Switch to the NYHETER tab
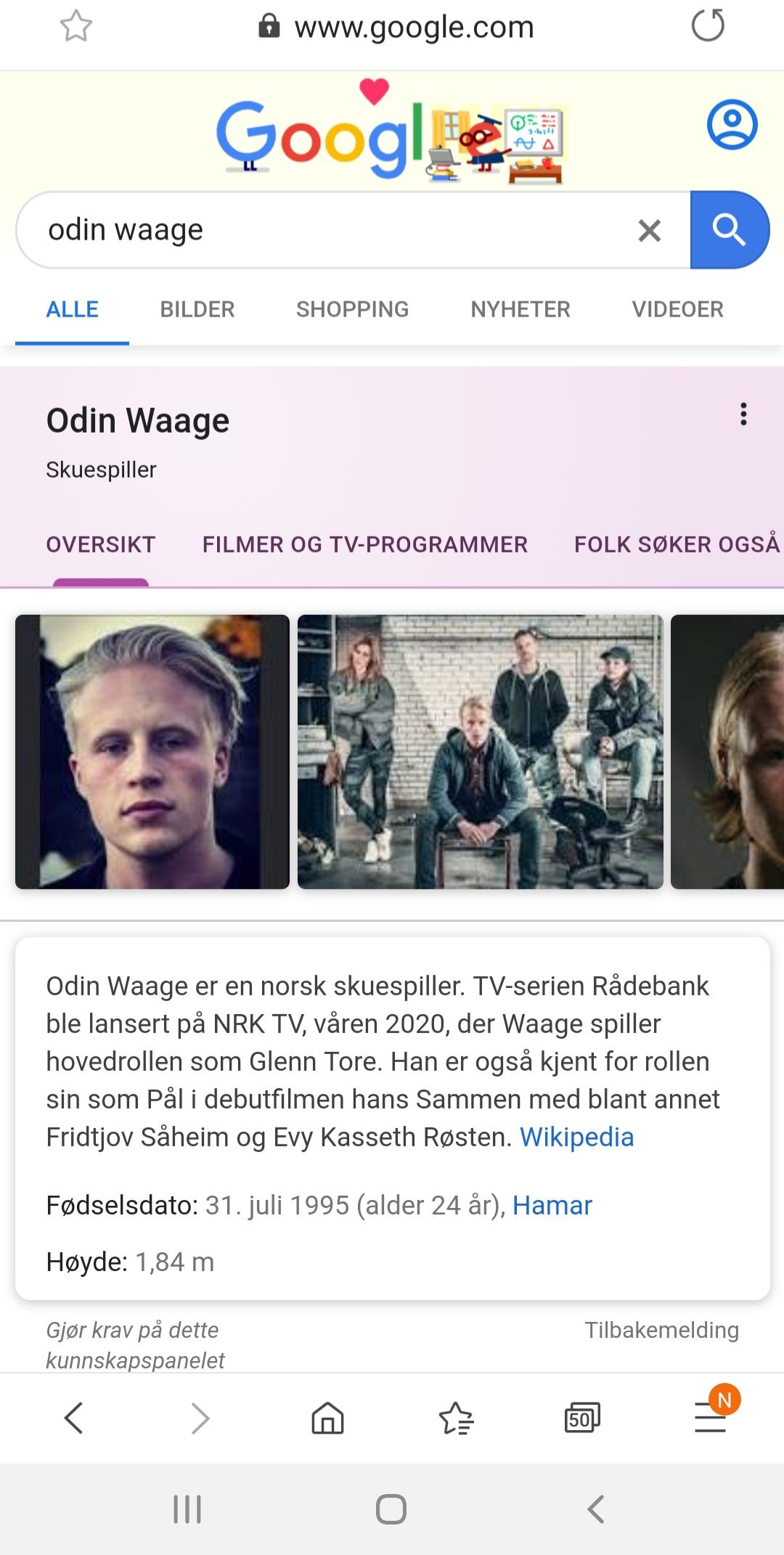Screen dimensions: 784x1555 (x=520, y=309)
